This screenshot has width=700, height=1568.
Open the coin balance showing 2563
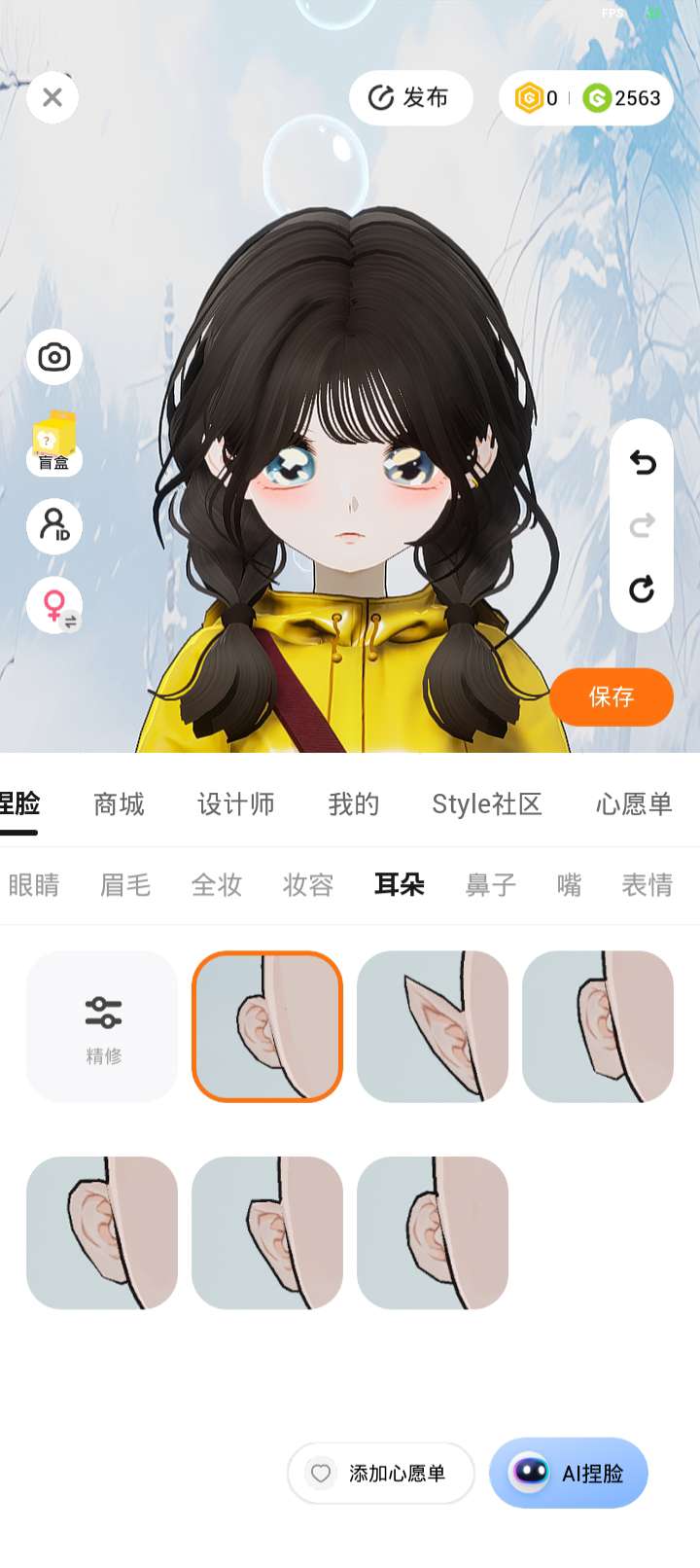click(x=624, y=98)
